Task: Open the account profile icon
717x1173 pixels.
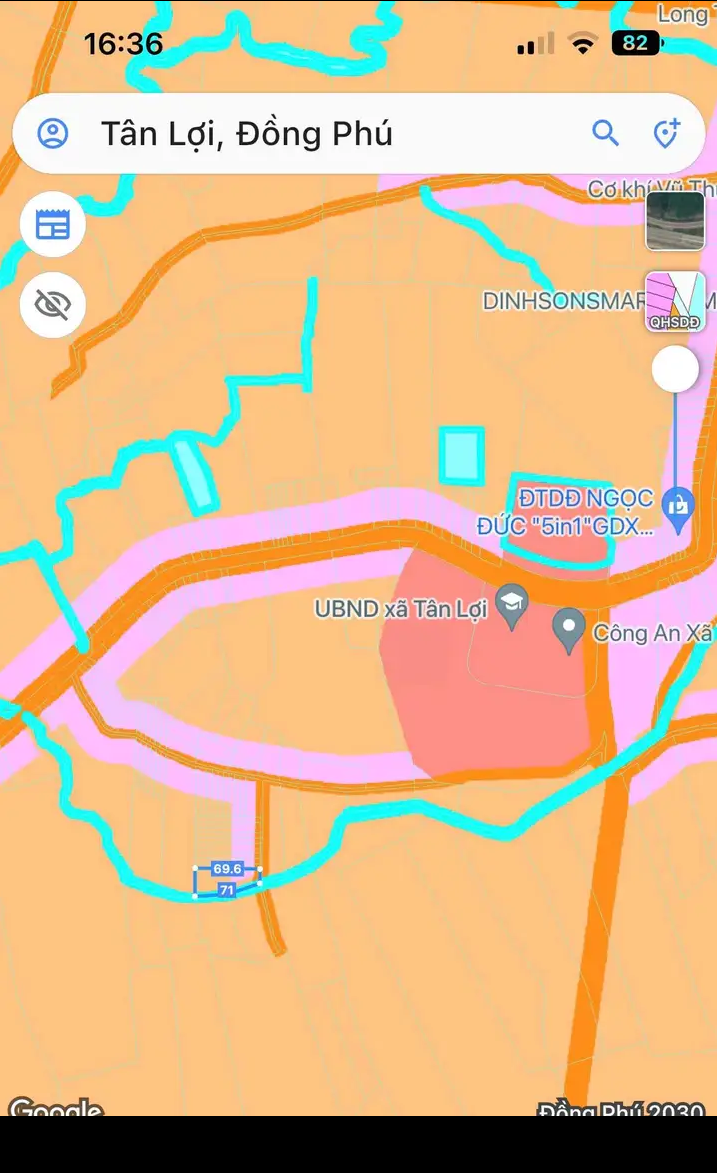Action: (x=53, y=133)
